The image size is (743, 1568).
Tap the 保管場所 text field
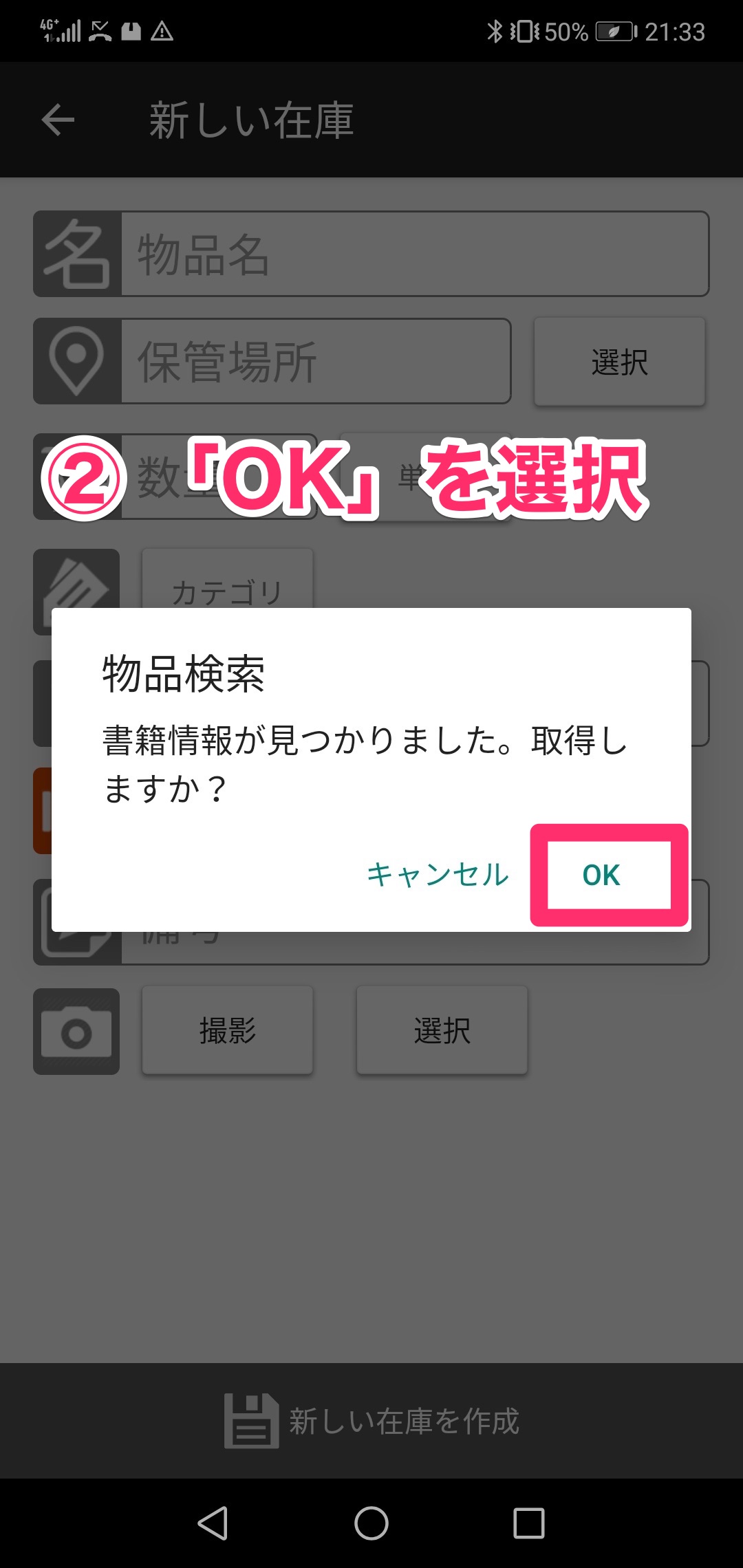point(316,361)
